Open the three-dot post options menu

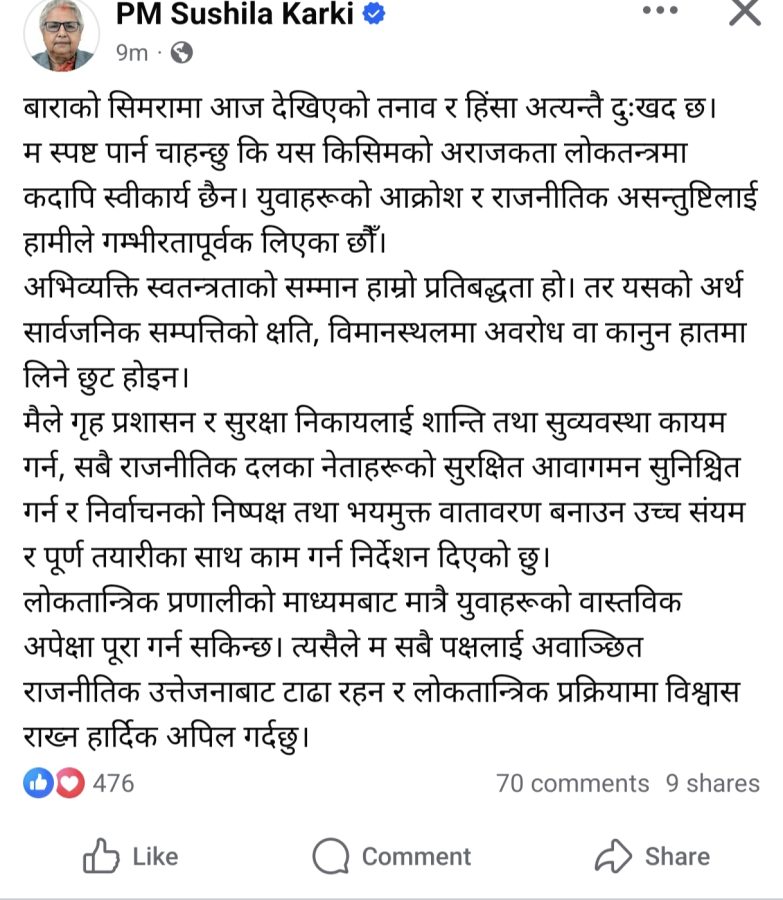(659, 12)
